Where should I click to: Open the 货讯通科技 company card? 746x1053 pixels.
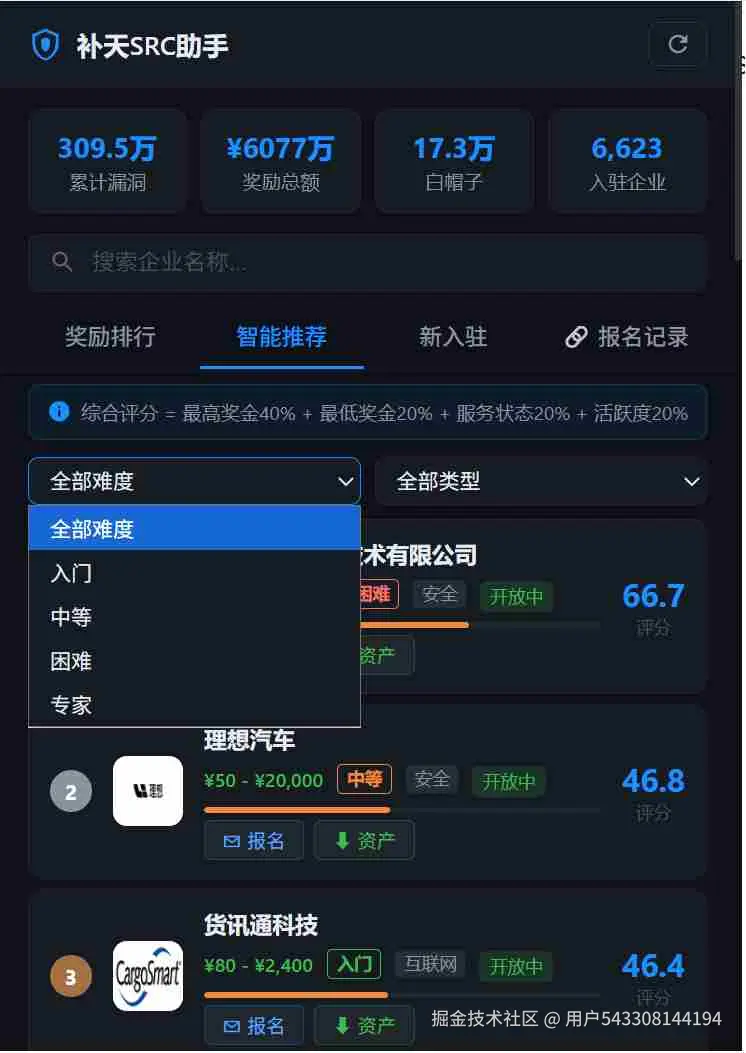261,926
